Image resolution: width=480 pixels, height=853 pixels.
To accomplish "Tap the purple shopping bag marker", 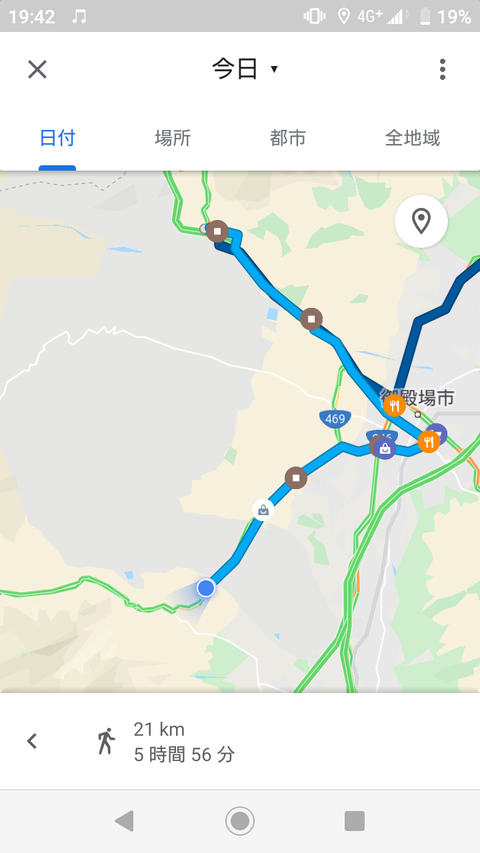I will point(385,448).
